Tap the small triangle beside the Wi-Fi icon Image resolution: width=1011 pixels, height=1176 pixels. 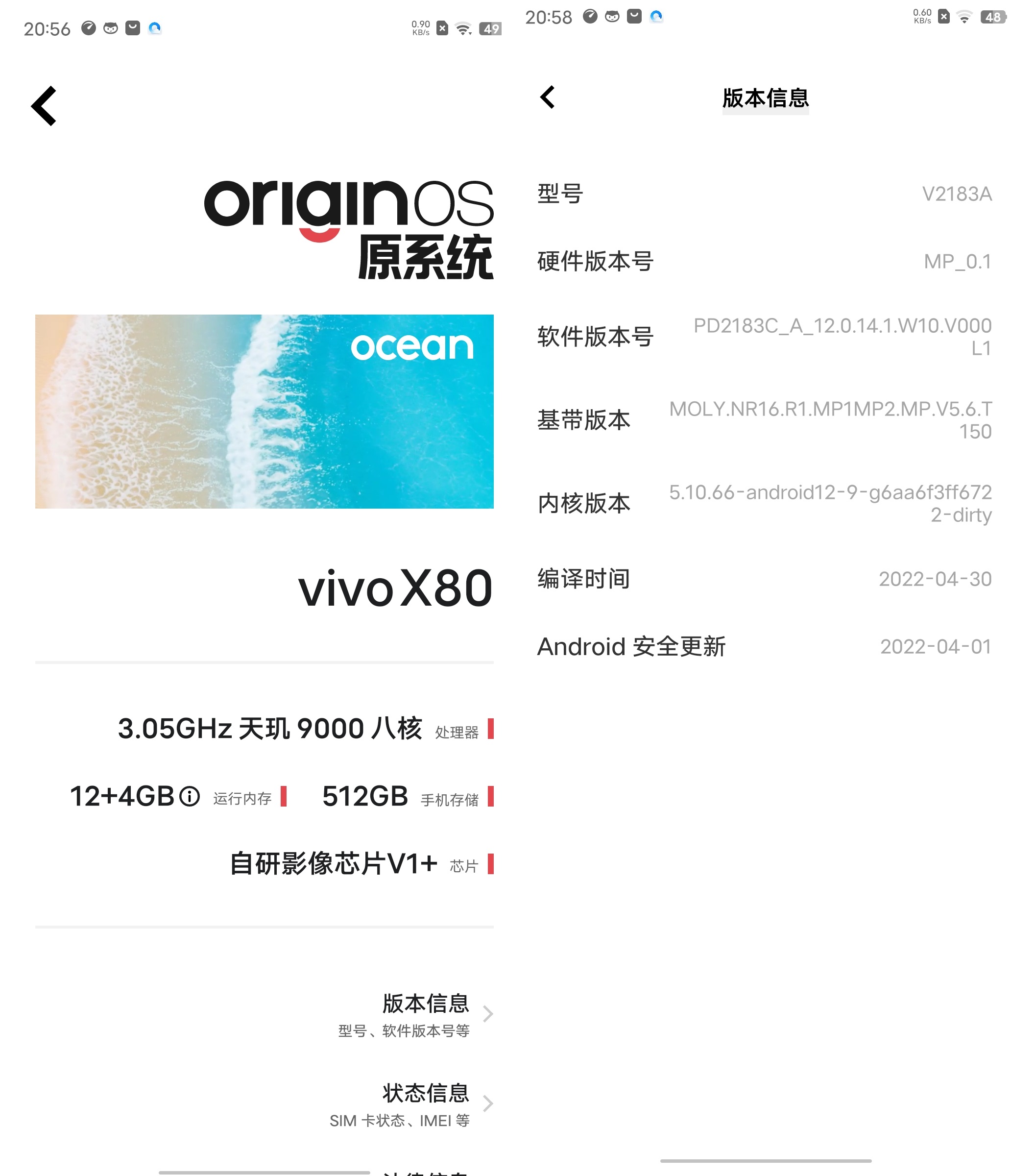pos(470,34)
